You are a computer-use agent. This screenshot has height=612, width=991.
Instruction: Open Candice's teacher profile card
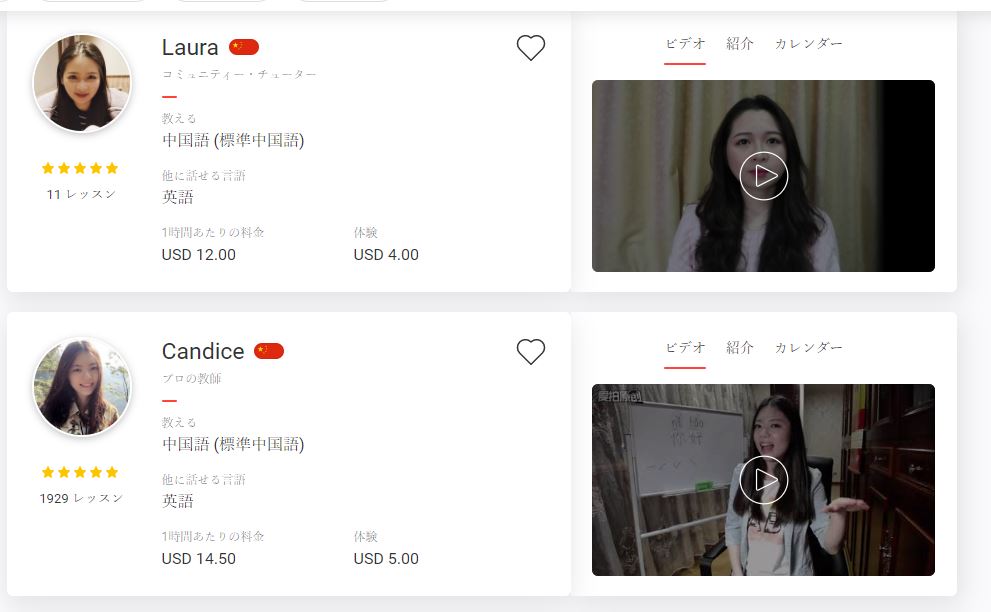click(x=203, y=351)
